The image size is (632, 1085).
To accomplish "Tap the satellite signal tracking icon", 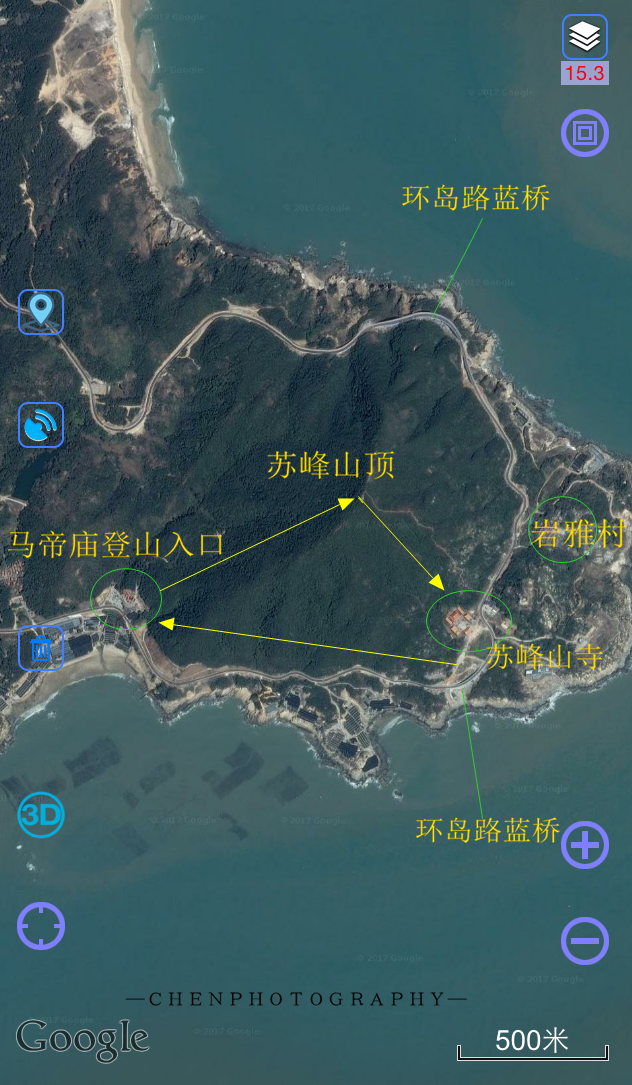I will [x=41, y=425].
